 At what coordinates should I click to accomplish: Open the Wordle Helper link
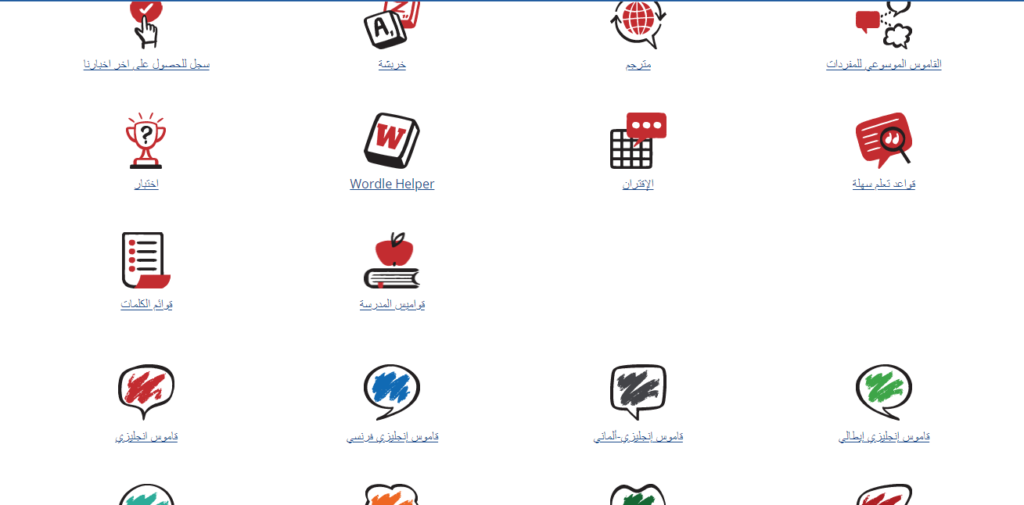pos(392,184)
